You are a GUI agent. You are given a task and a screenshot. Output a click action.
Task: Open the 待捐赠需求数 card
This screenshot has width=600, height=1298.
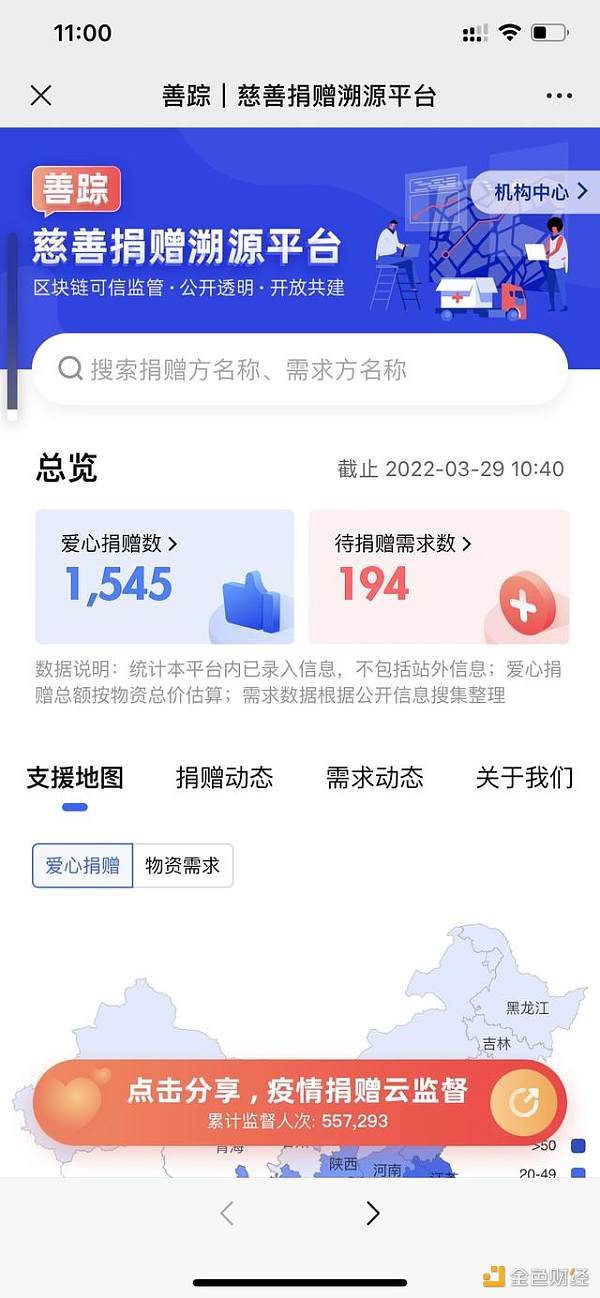438,576
